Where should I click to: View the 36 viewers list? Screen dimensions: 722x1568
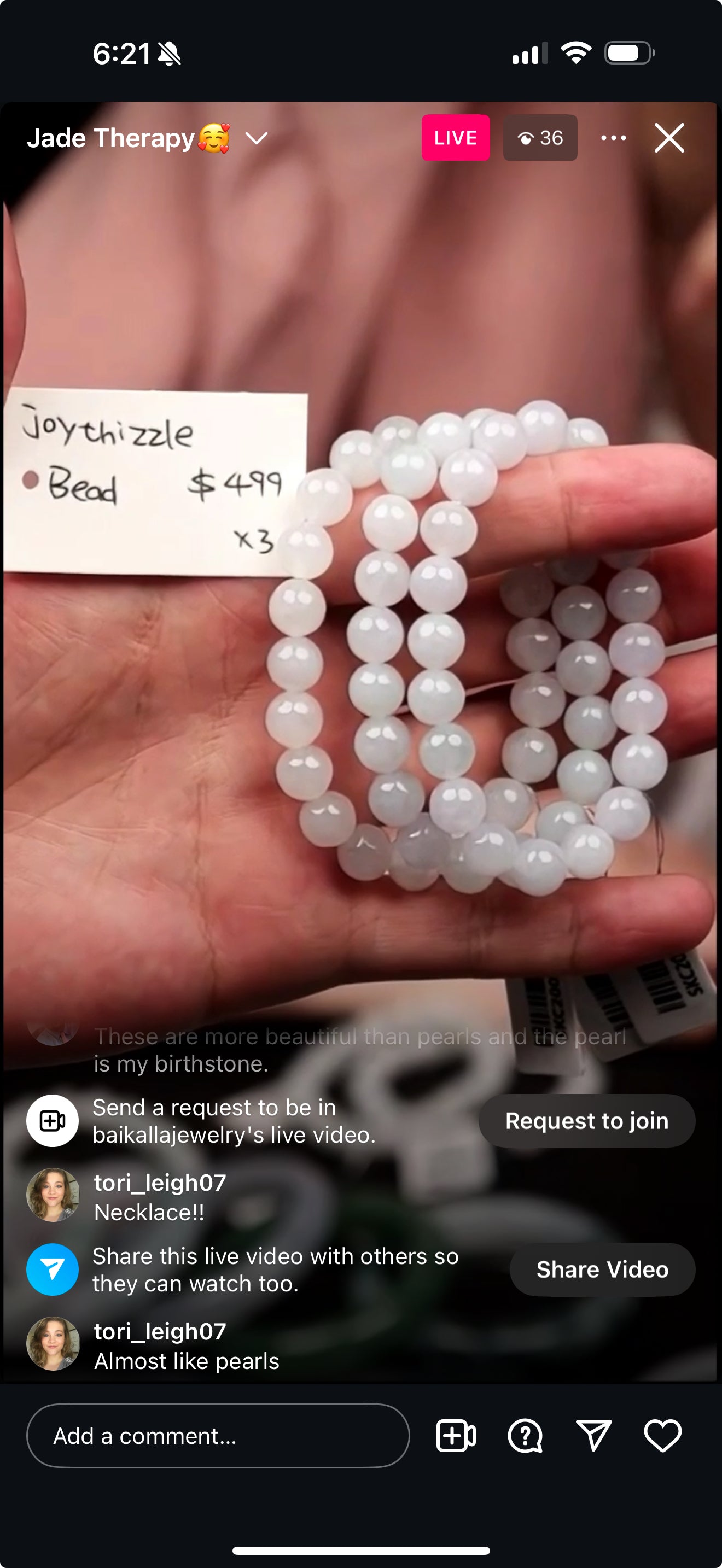click(540, 138)
